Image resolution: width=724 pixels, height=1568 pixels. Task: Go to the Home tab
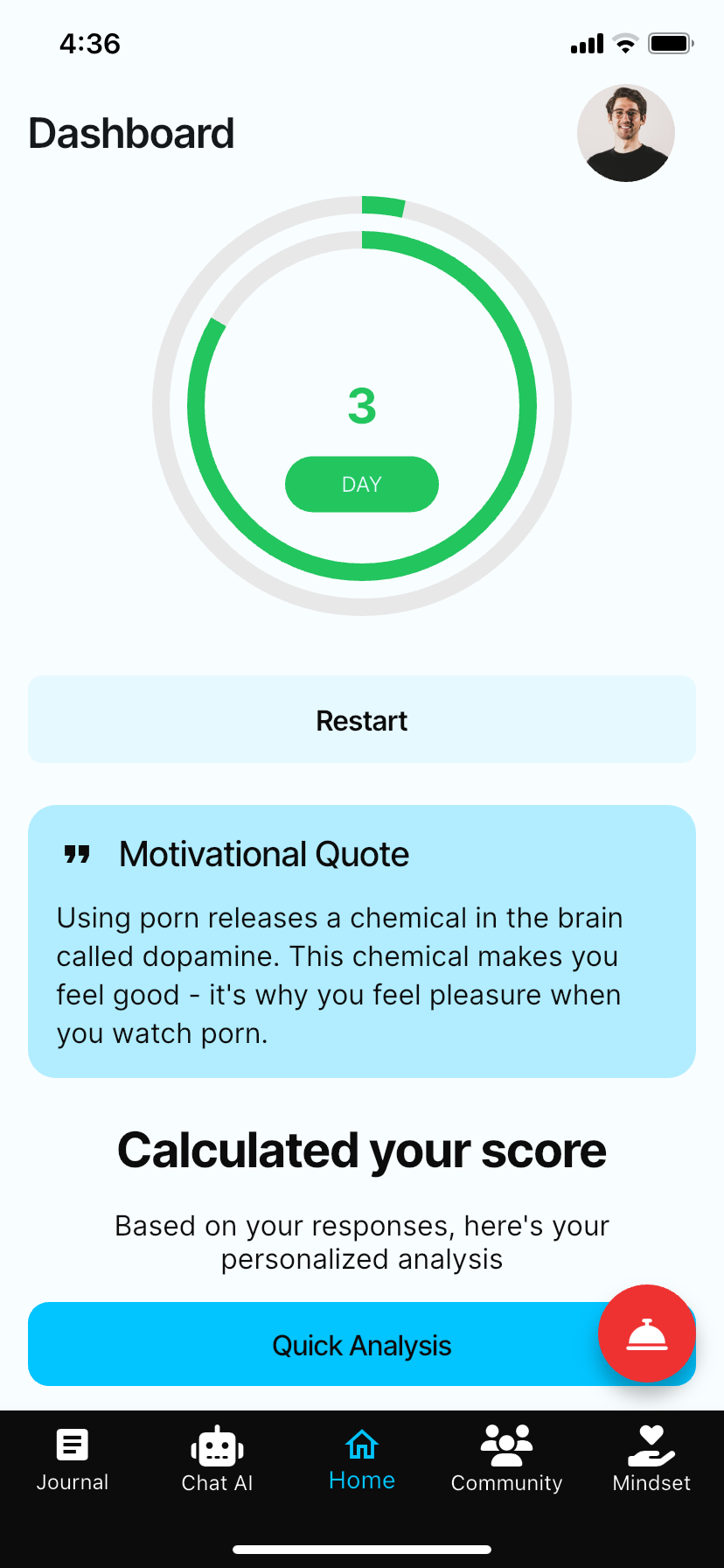tap(362, 1459)
